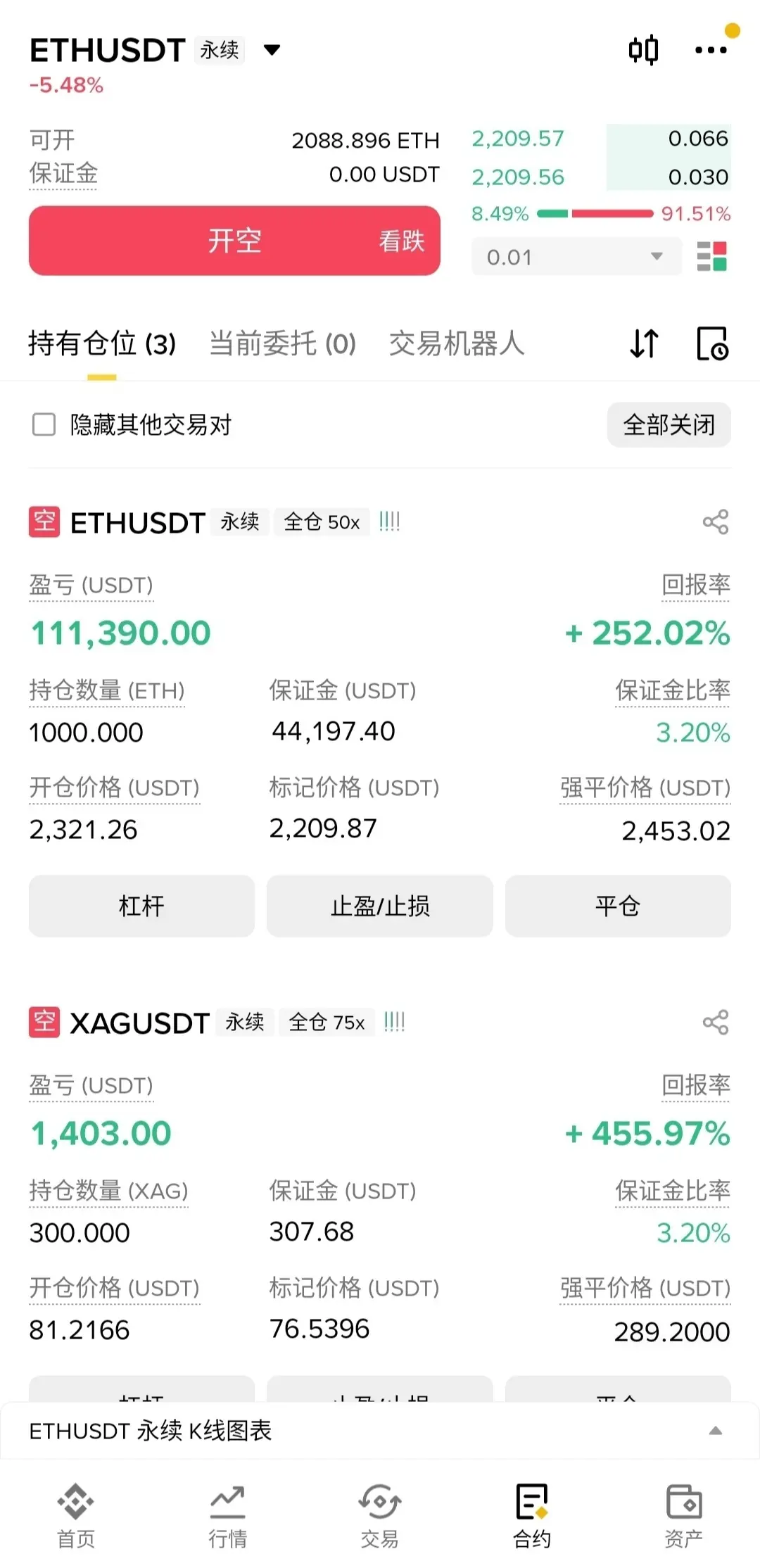Switch to the 交易机器人 tab
760x1568 pixels.
457,344
